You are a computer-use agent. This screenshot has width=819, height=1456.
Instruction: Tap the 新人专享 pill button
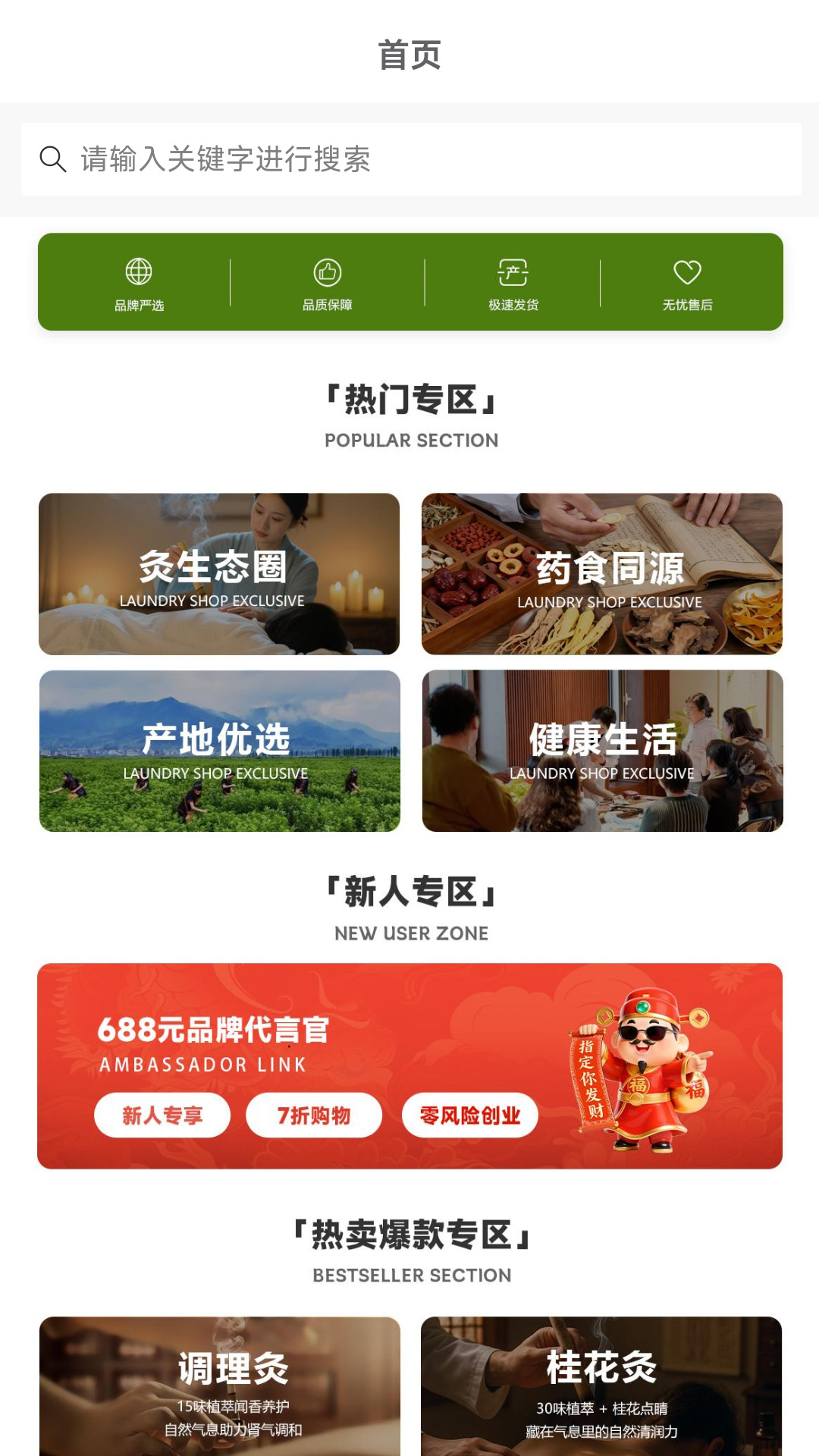click(x=162, y=1115)
